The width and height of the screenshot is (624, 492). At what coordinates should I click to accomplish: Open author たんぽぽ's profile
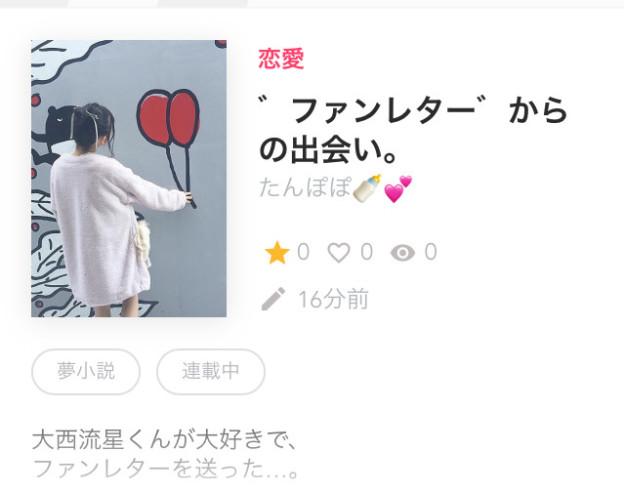pos(334,188)
